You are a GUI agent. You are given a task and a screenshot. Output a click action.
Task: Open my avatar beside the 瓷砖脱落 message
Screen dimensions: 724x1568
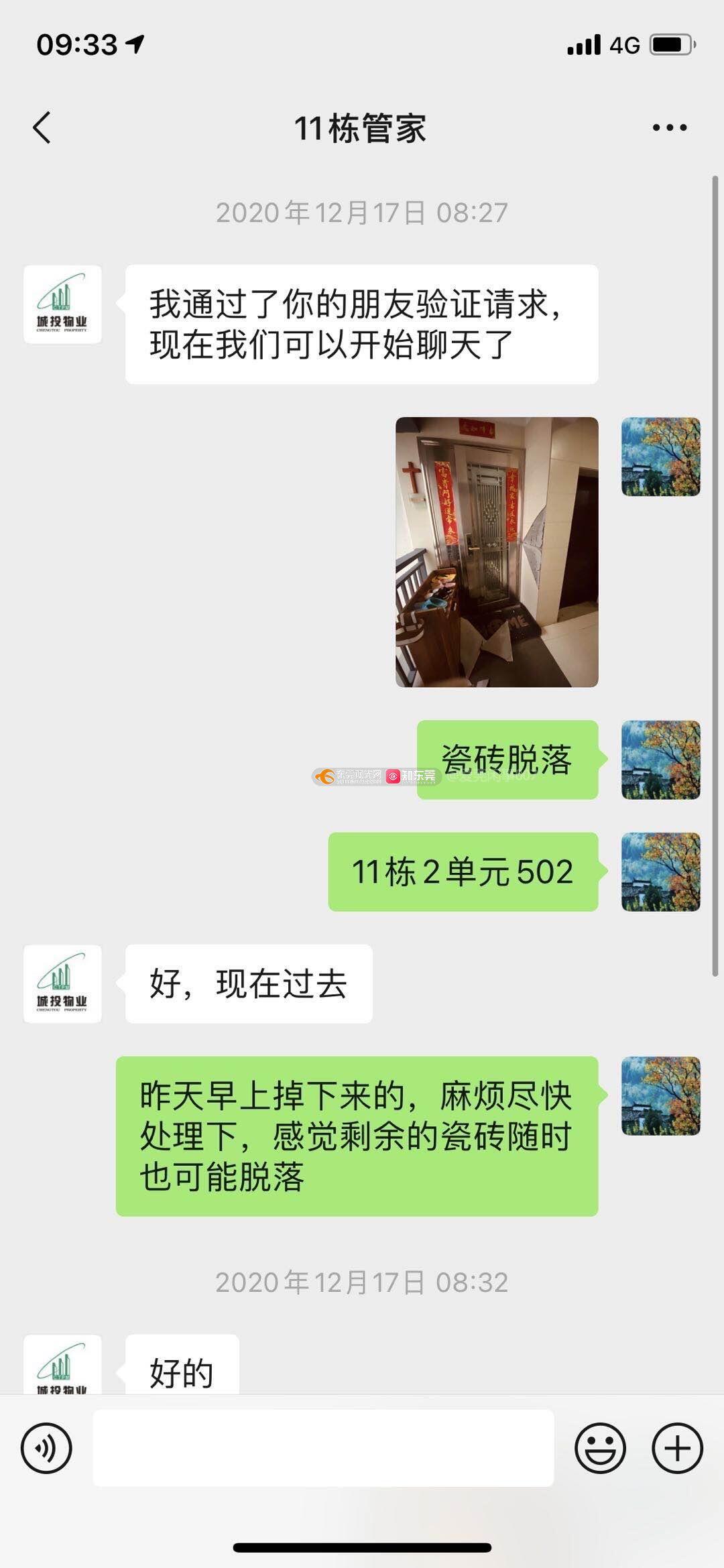click(x=661, y=760)
